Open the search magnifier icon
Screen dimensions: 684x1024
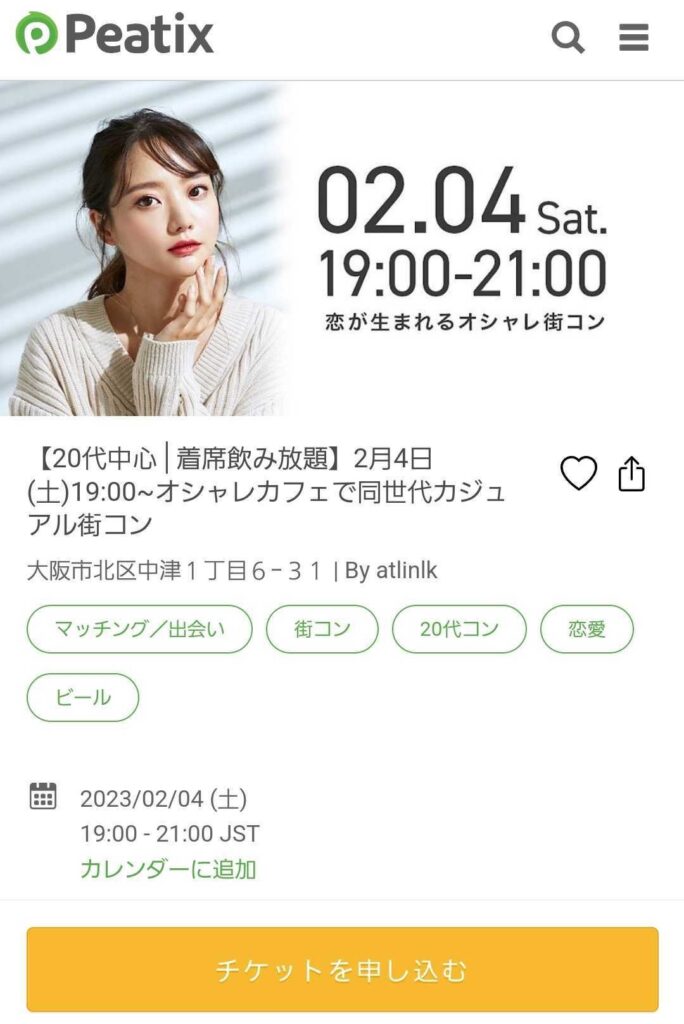click(x=568, y=38)
